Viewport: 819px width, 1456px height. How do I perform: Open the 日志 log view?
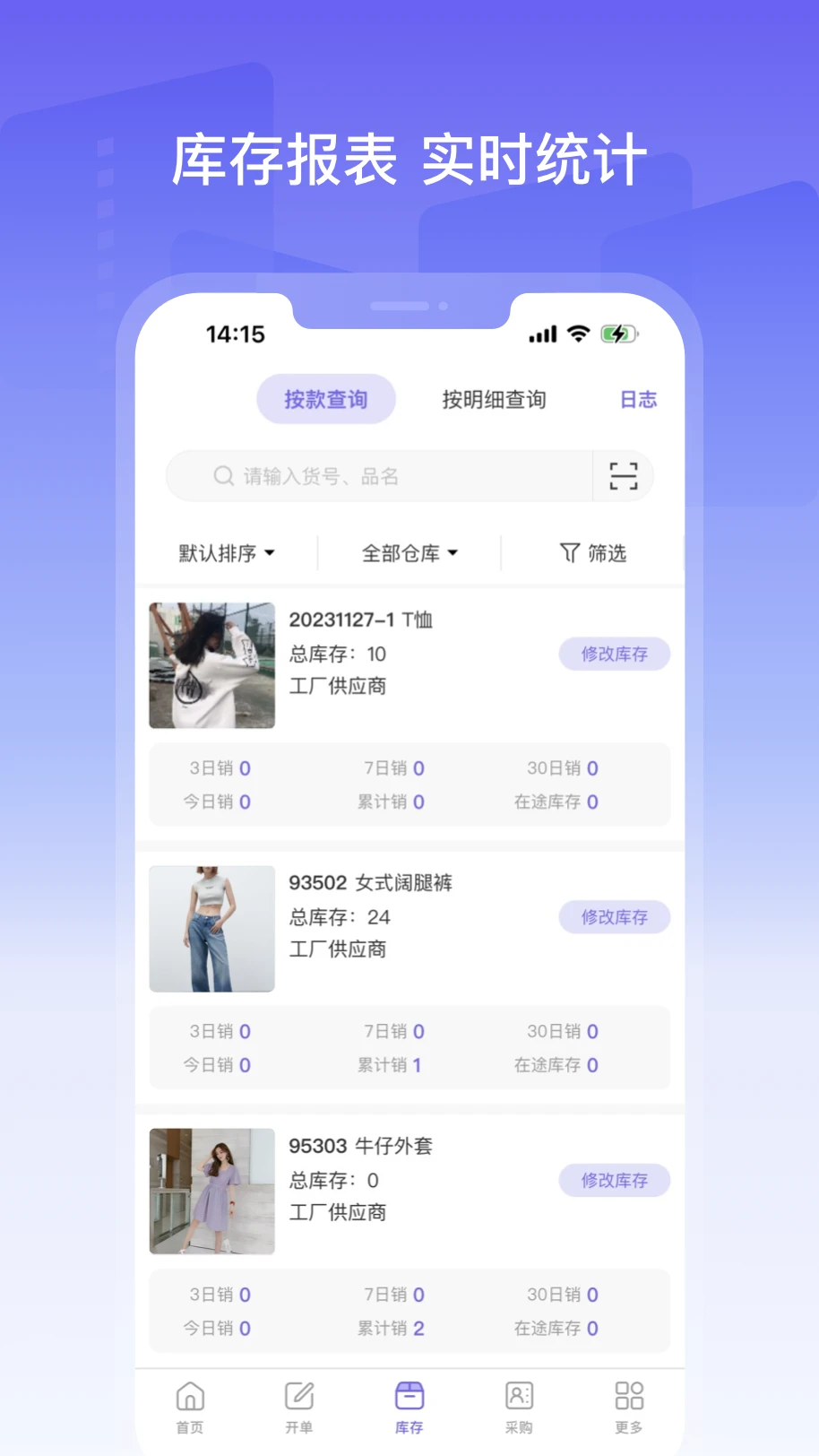click(638, 399)
